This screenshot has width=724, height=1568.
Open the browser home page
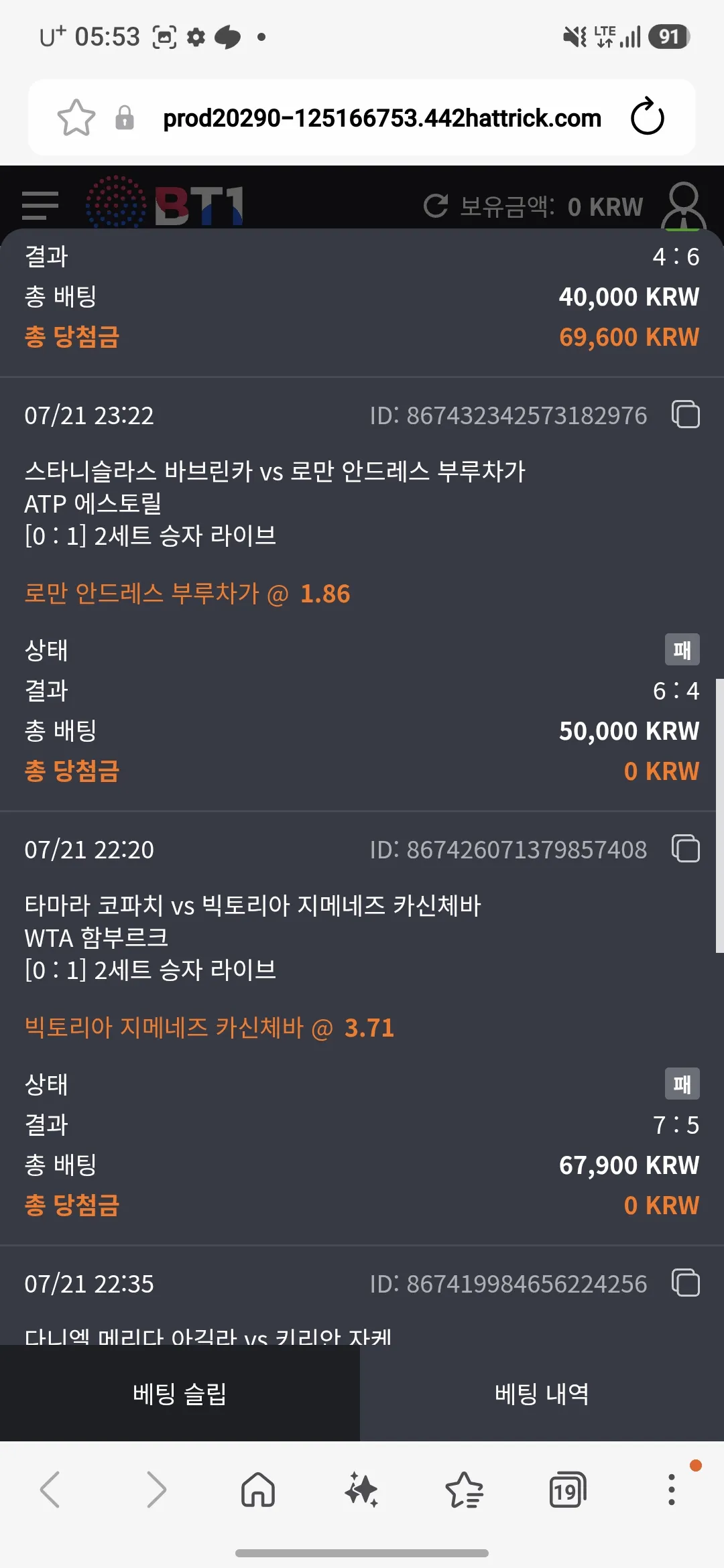(x=258, y=1490)
